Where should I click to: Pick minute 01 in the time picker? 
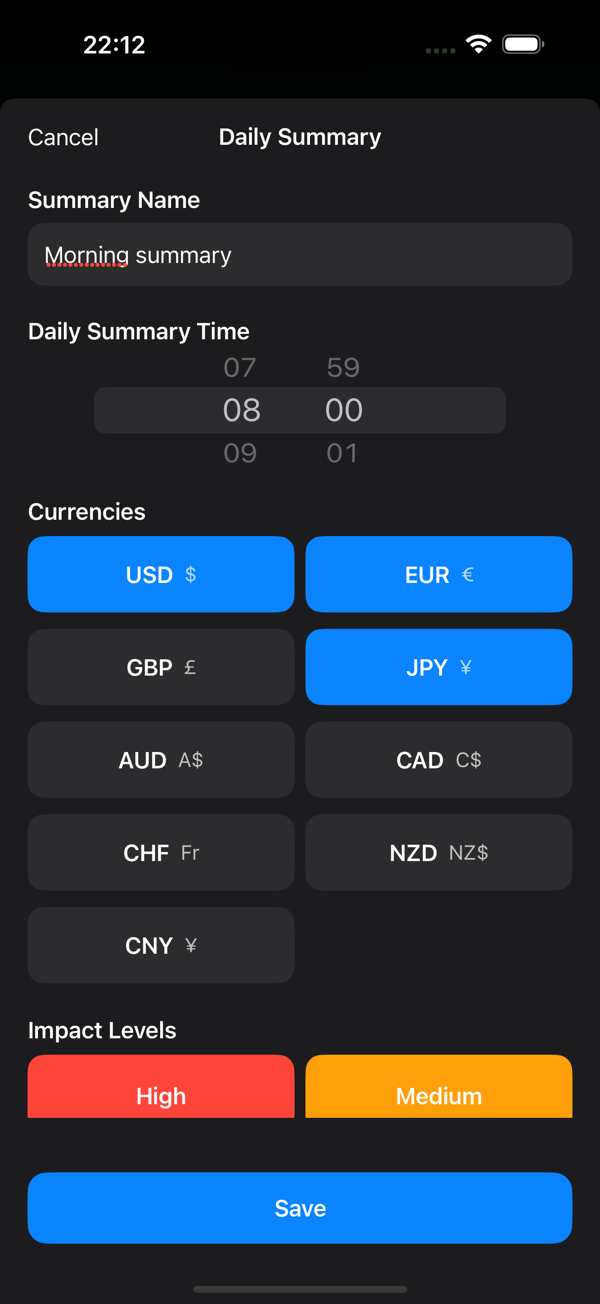[342, 453]
